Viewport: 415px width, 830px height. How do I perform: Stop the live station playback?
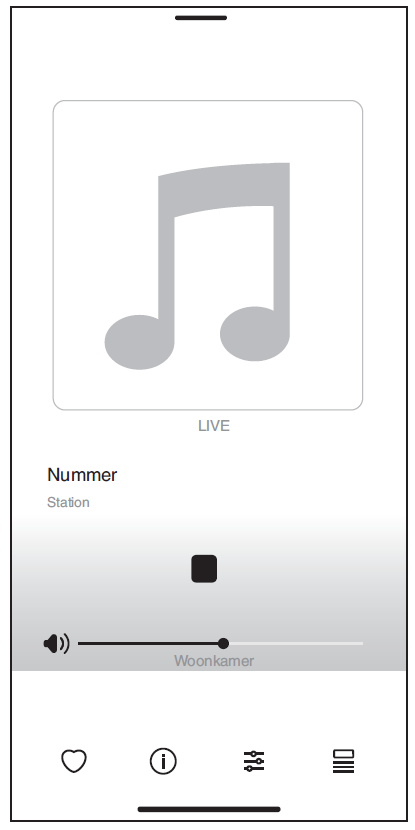[204, 569]
